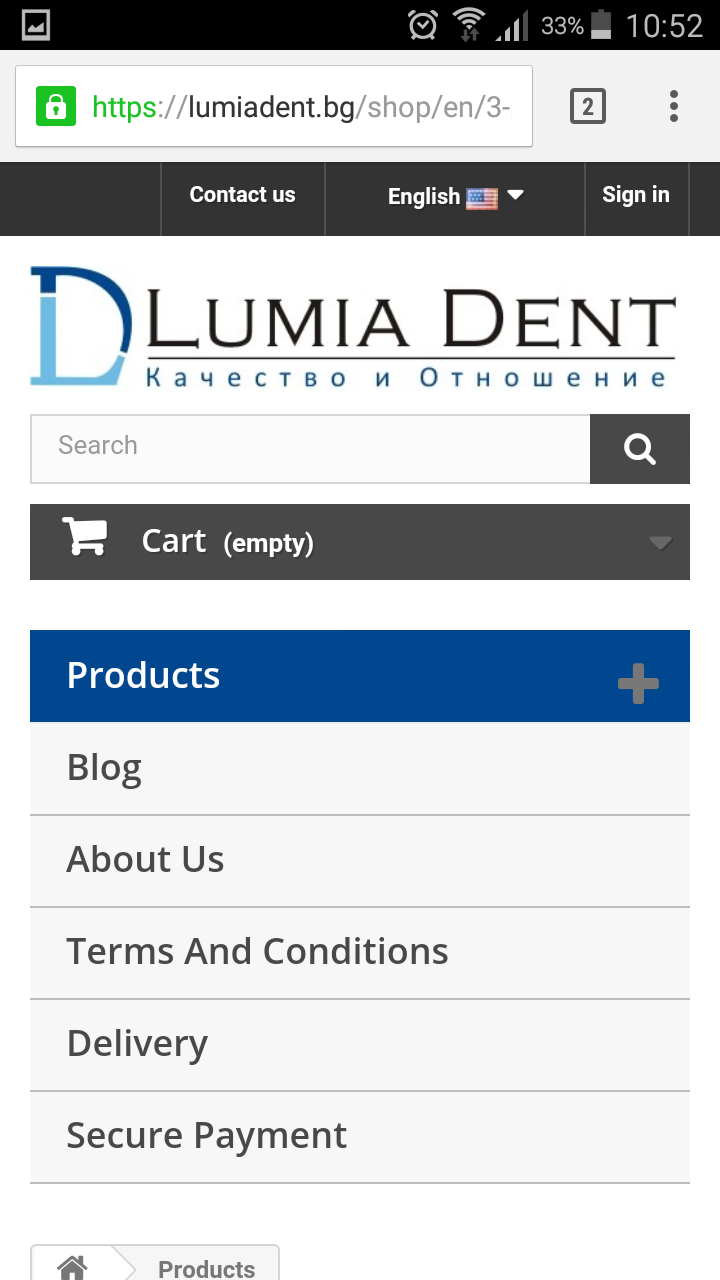Focus the Search field
Viewport: 720px width, 1280px height.
coord(310,446)
